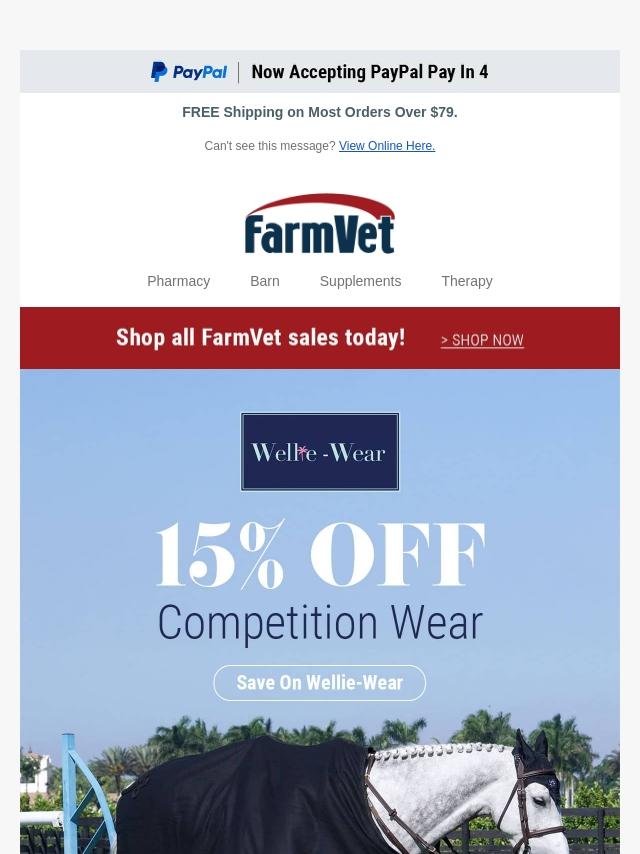Select the Save On Wellie-Wear button

coord(320,683)
